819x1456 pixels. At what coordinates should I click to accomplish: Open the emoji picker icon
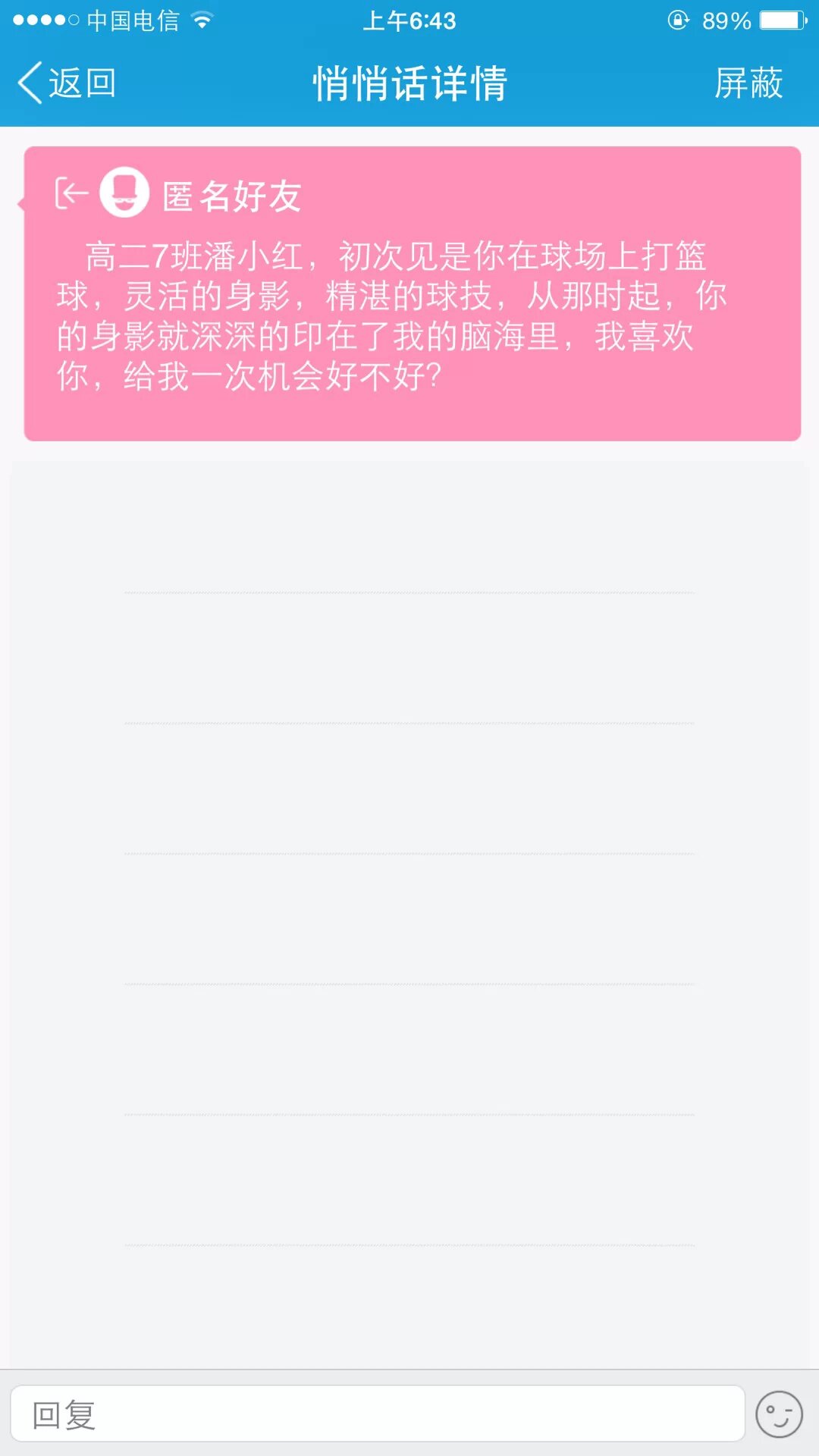coord(779,1414)
